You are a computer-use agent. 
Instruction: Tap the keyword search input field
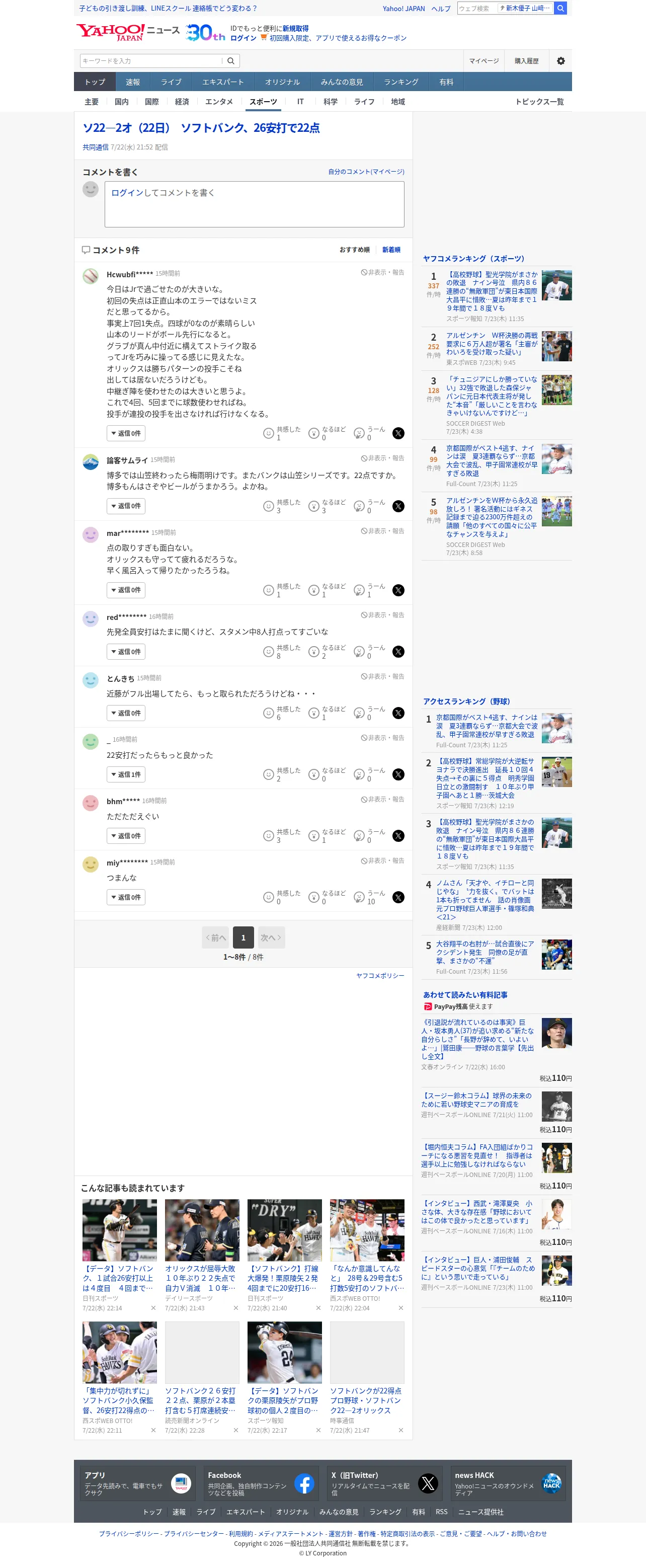click(151, 61)
